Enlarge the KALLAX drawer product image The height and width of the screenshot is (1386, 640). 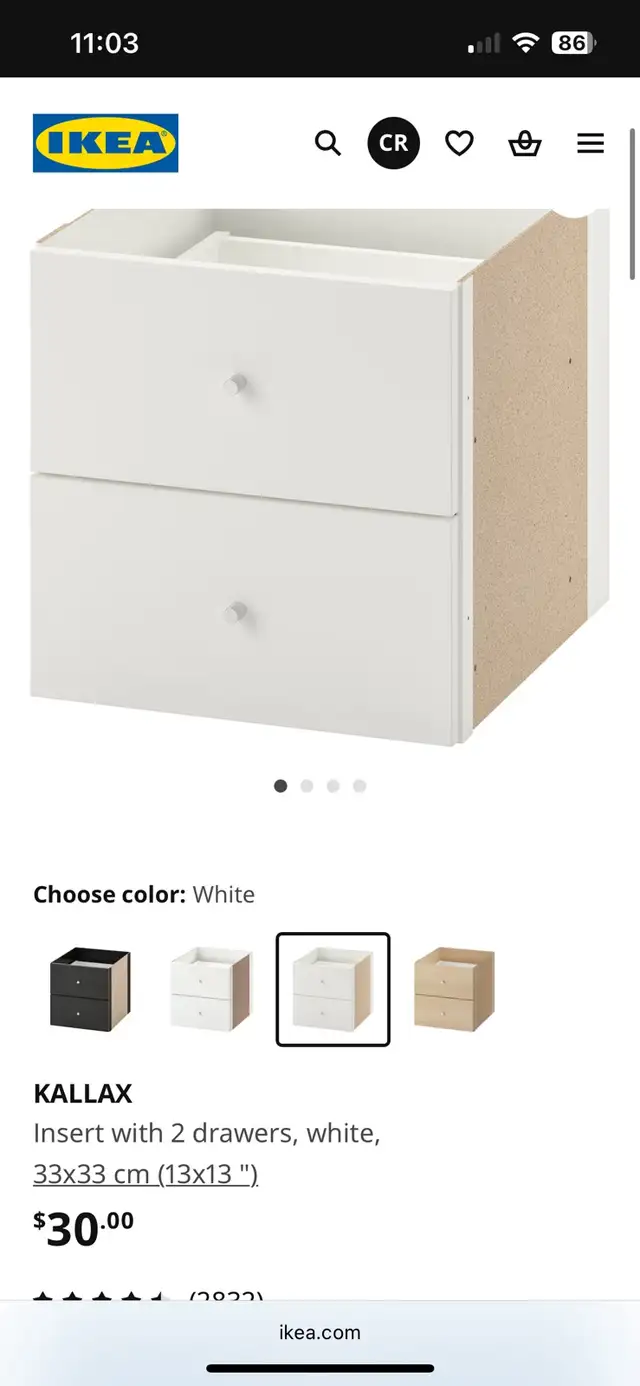(320, 477)
